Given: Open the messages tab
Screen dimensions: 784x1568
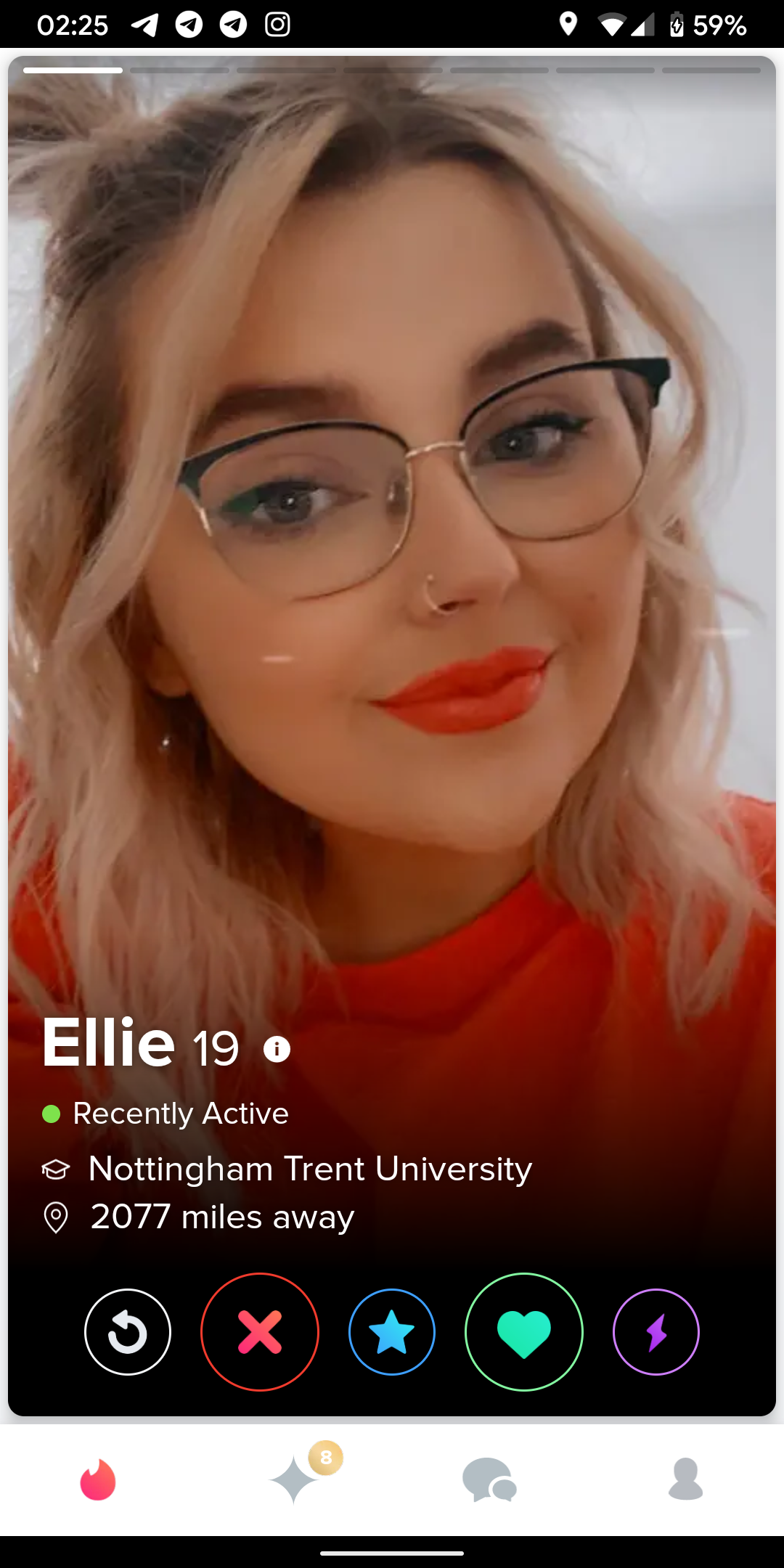Looking at the screenshot, I should (x=489, y=1479).
